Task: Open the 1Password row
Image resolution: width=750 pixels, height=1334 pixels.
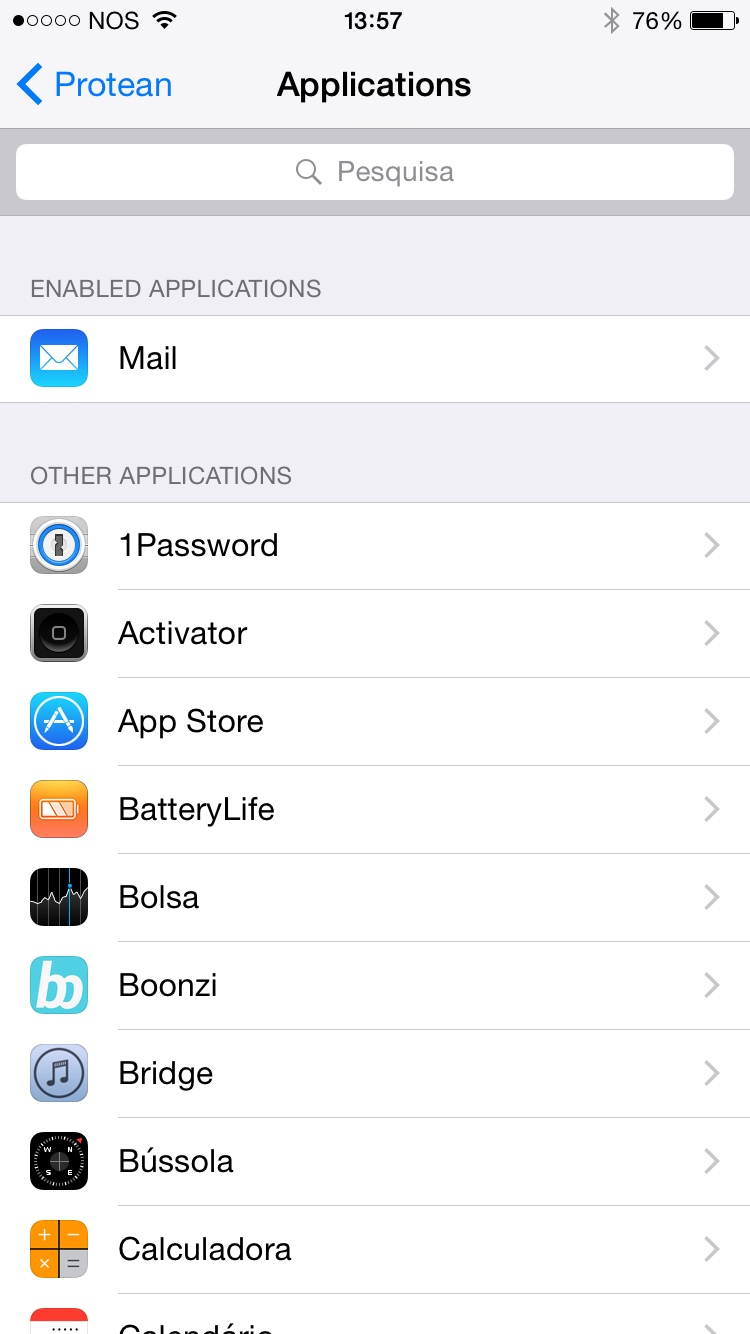Action: point(375,546)
